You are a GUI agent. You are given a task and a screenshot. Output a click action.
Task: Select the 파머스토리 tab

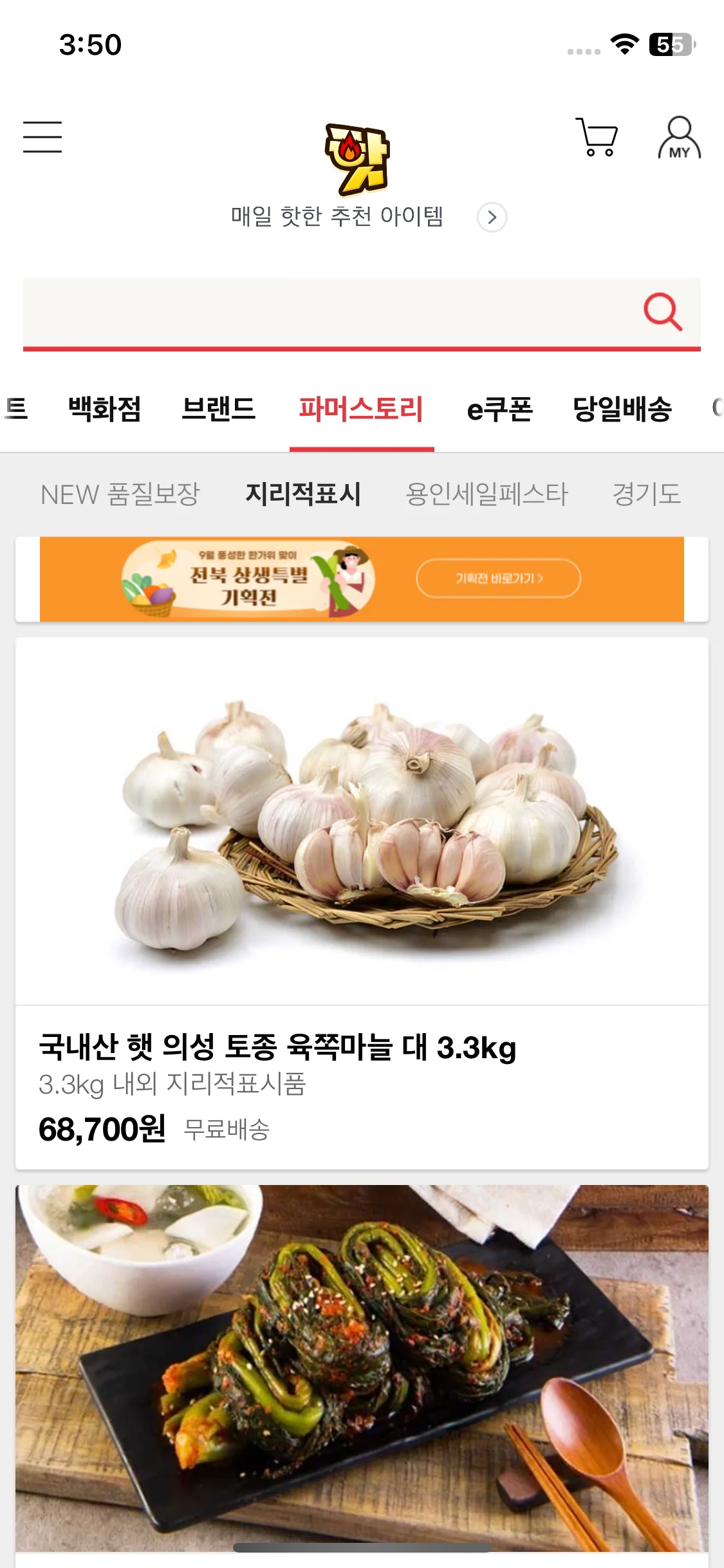(361, 409)
